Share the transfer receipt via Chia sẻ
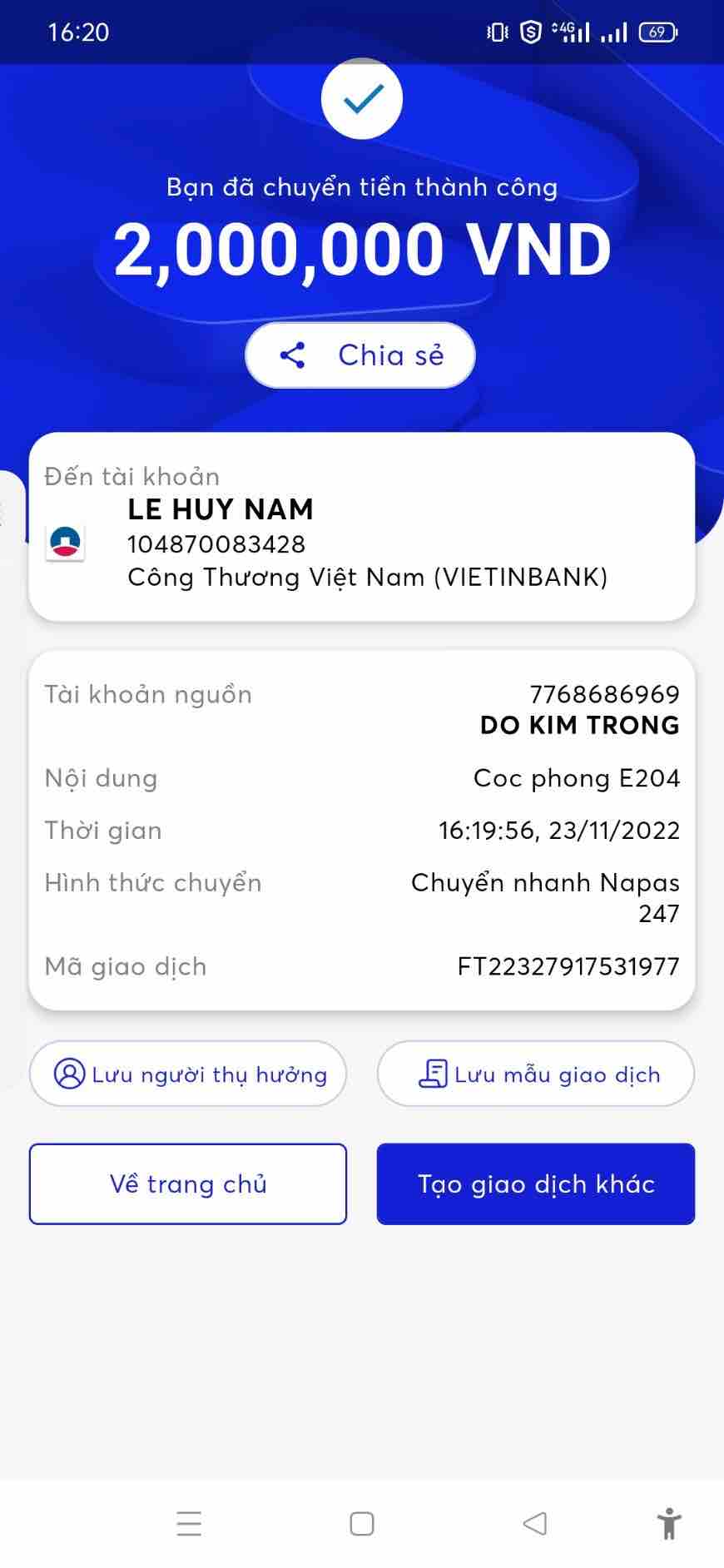The image size is (724, 1568). [360, 355]
